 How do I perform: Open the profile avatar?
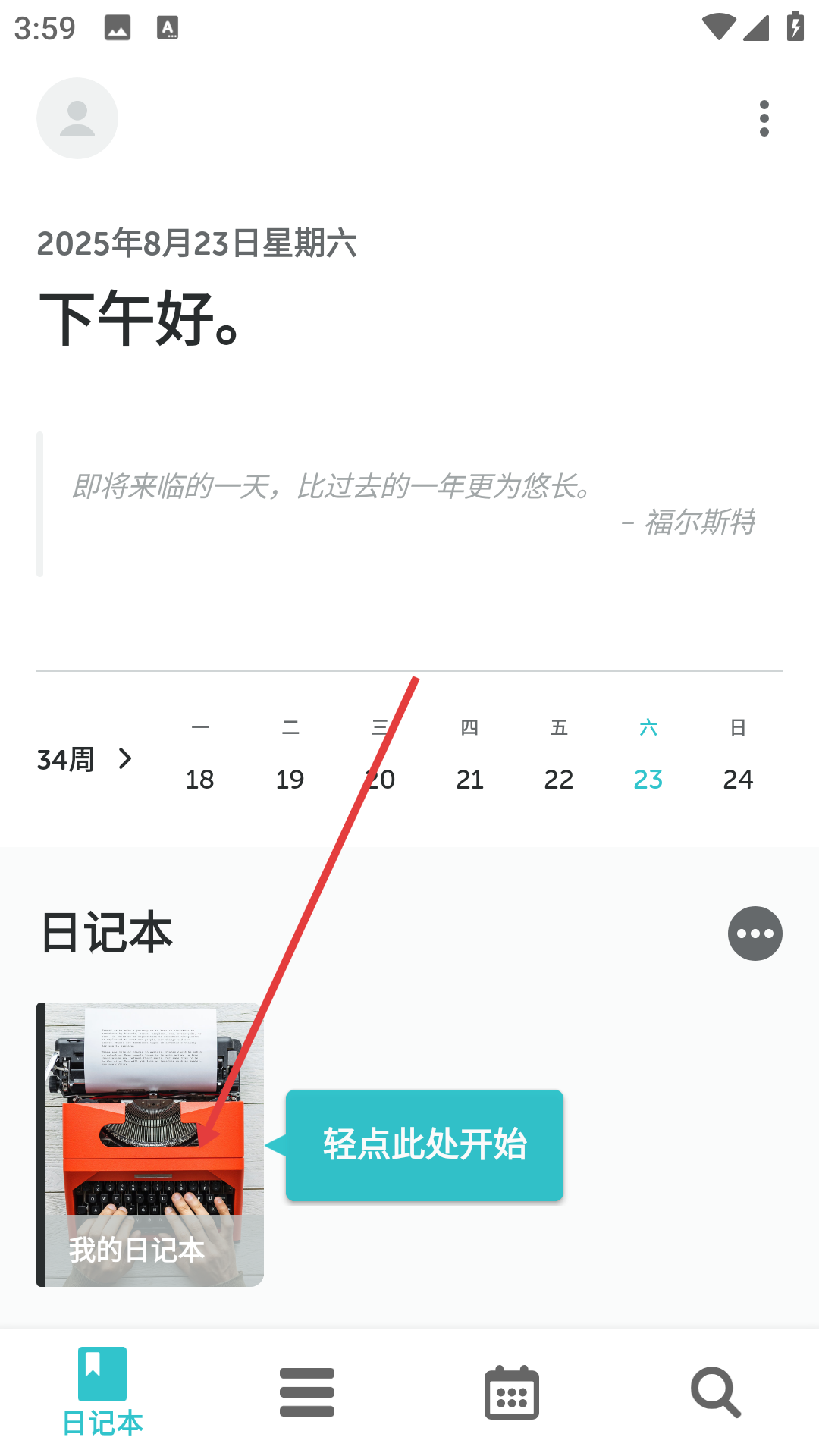(x=77, y=118)
